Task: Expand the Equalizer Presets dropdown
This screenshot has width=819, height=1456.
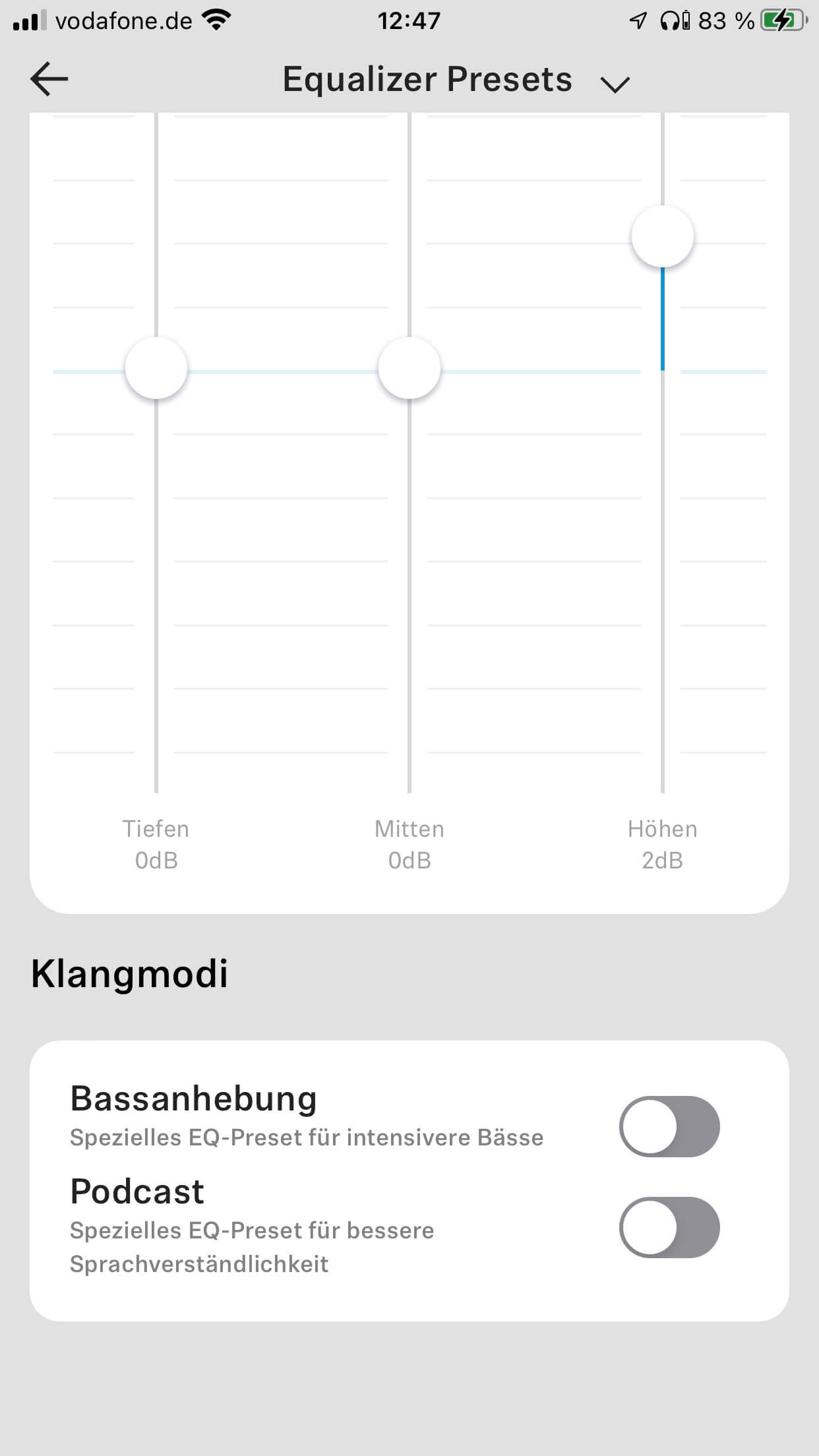Action: (x=615, y=84)
